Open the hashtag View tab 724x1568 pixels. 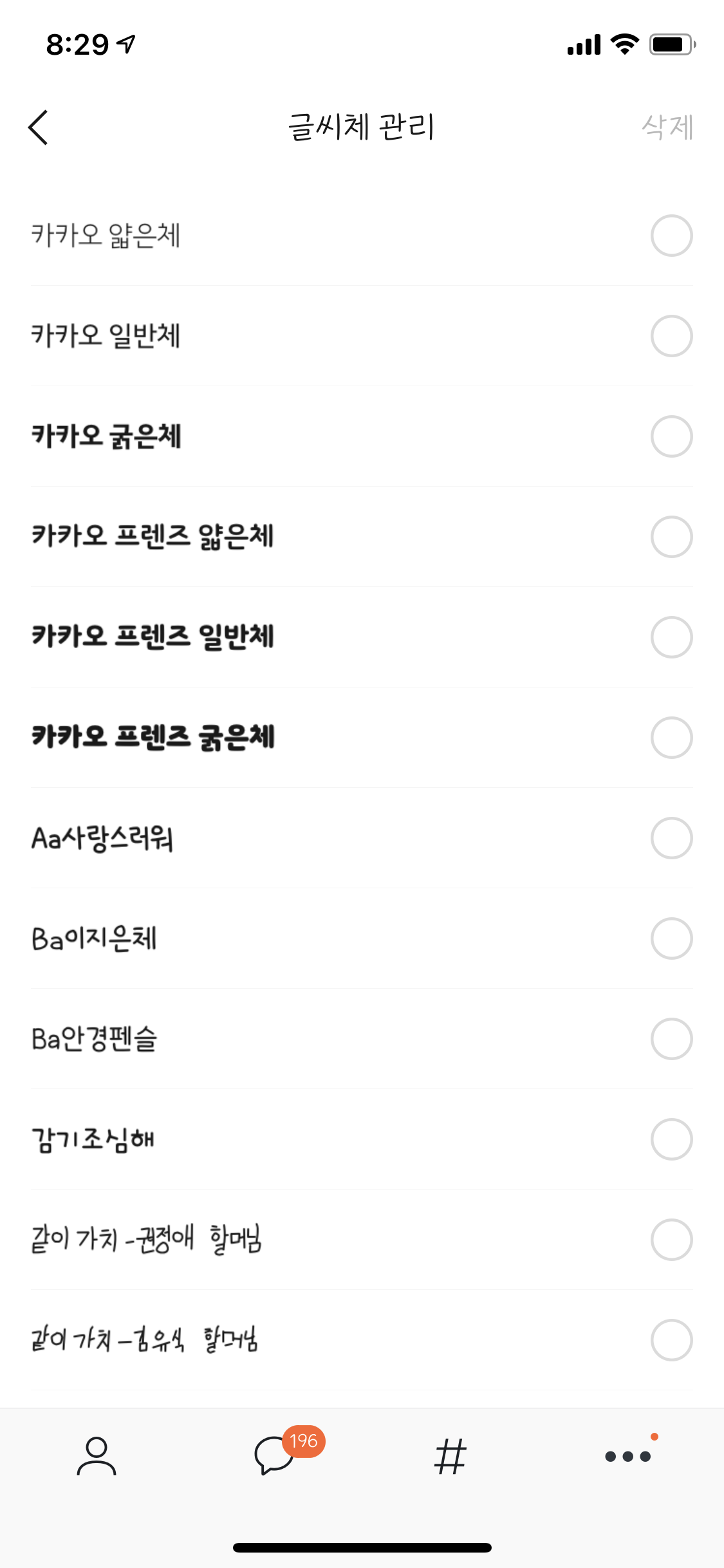pos(450,1458)
